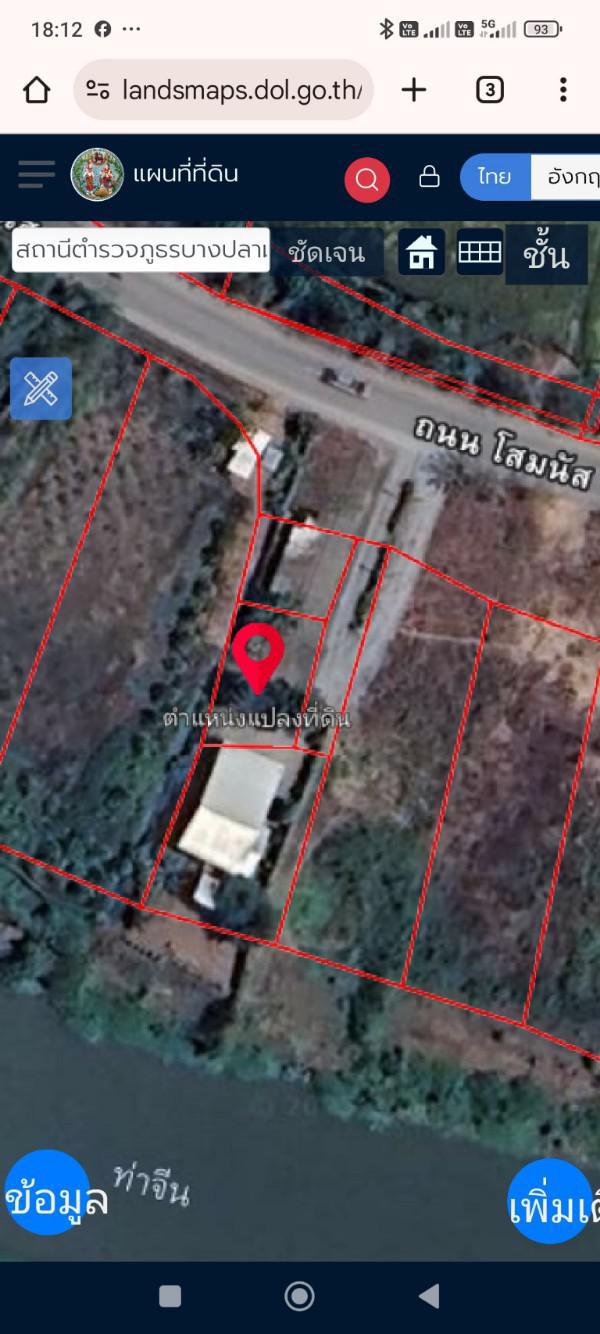This screenshot has width=600, height=1334.
Task: Tap the ชัดเจน button
Action: point(327,252)
